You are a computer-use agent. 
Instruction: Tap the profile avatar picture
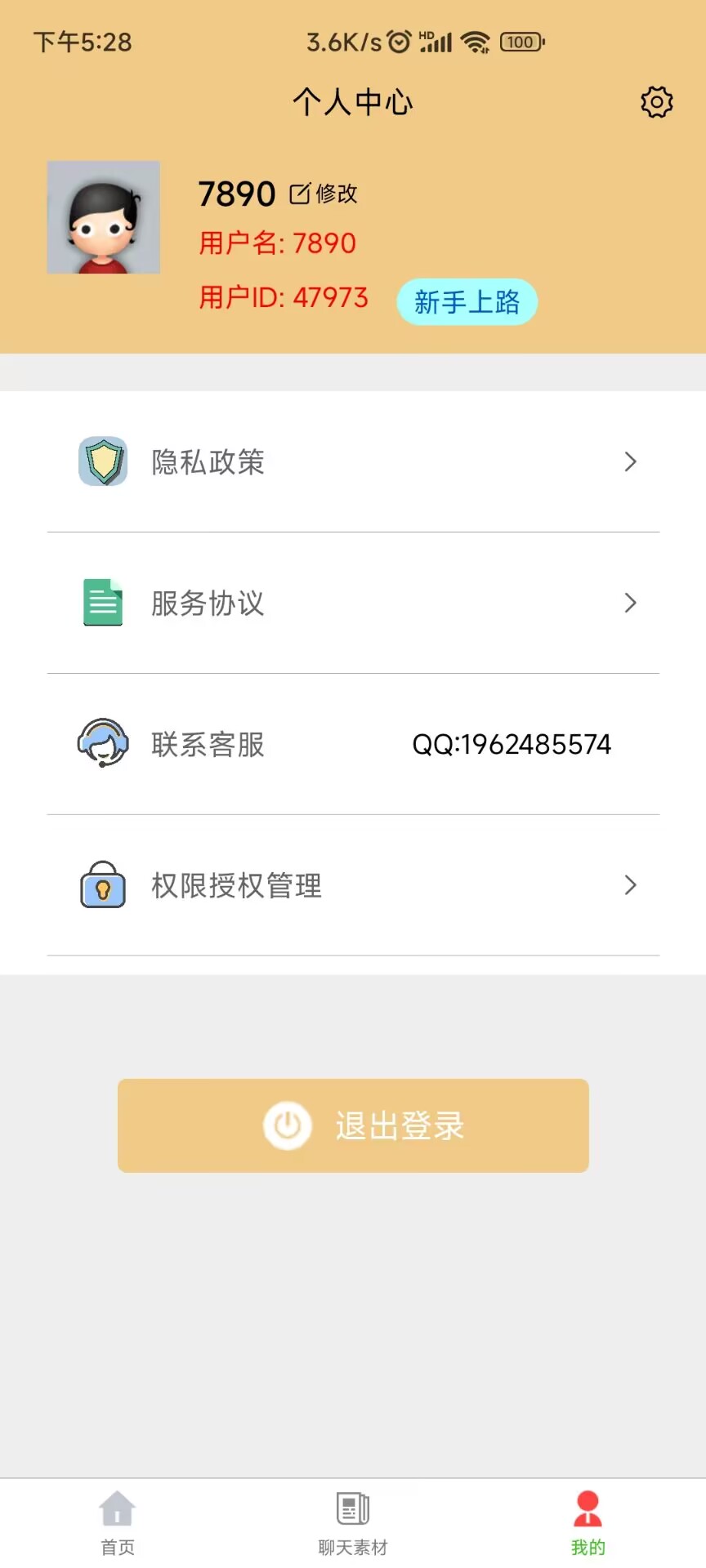click(104, 217)
